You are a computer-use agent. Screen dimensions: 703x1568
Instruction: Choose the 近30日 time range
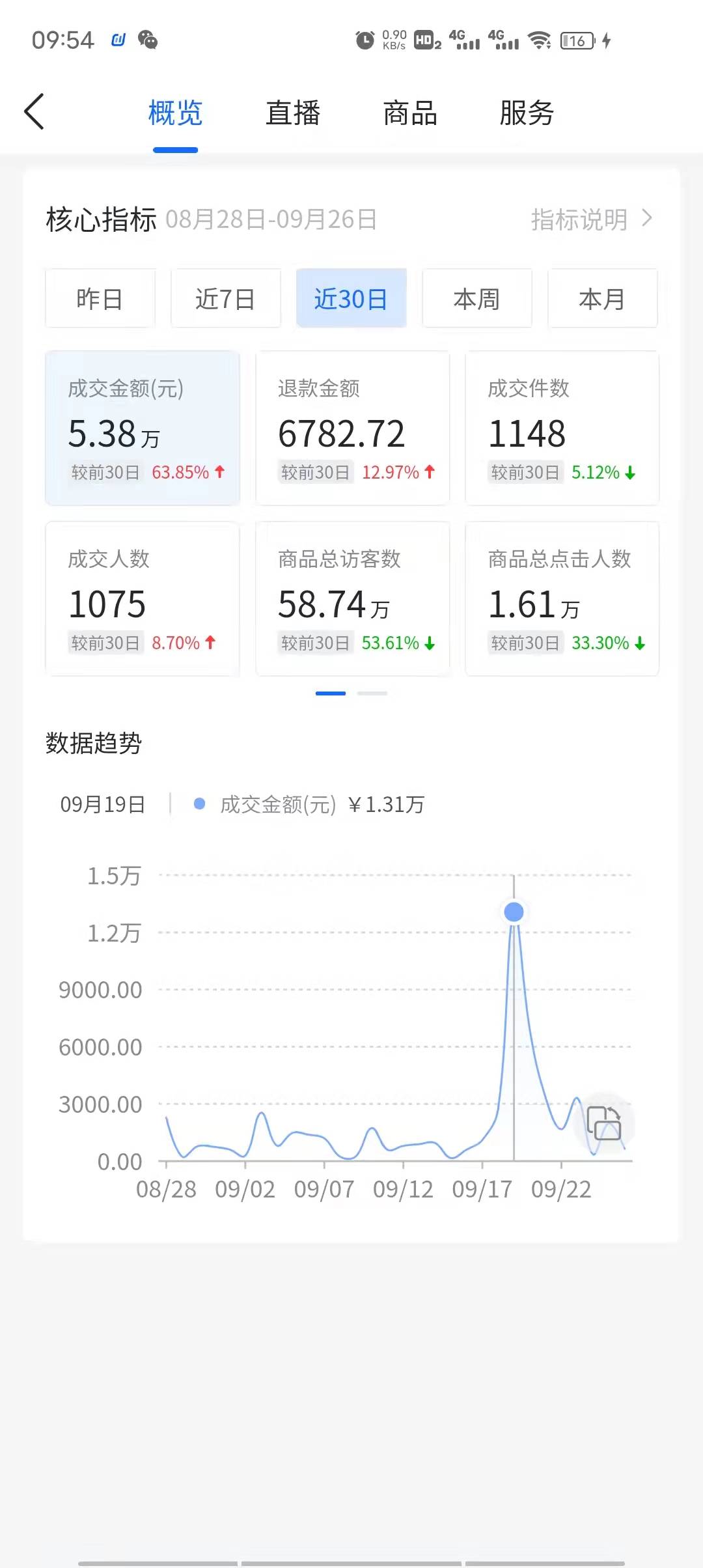pyautogui.click(x=351, y=299)
